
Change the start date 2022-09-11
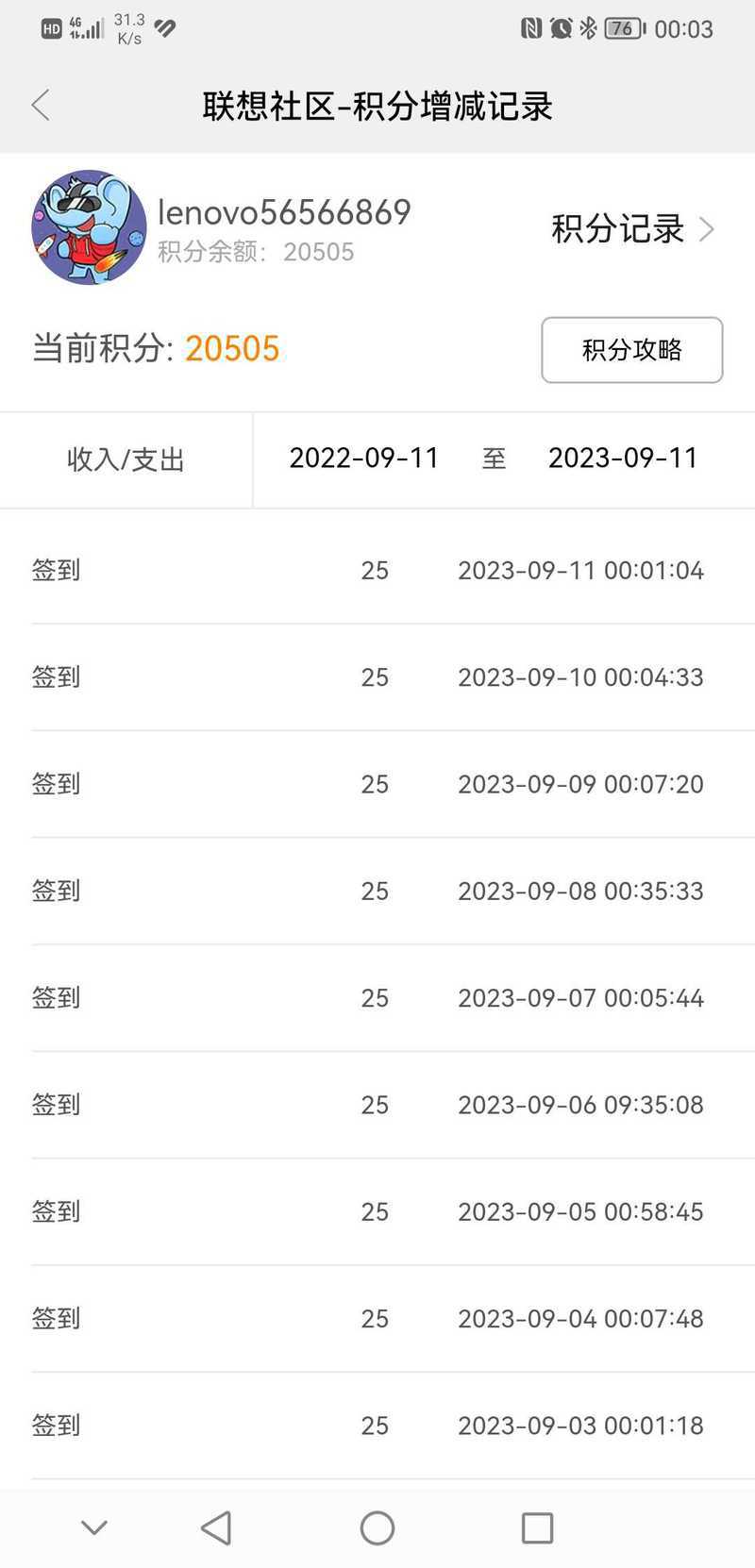[x=364, y=459]
